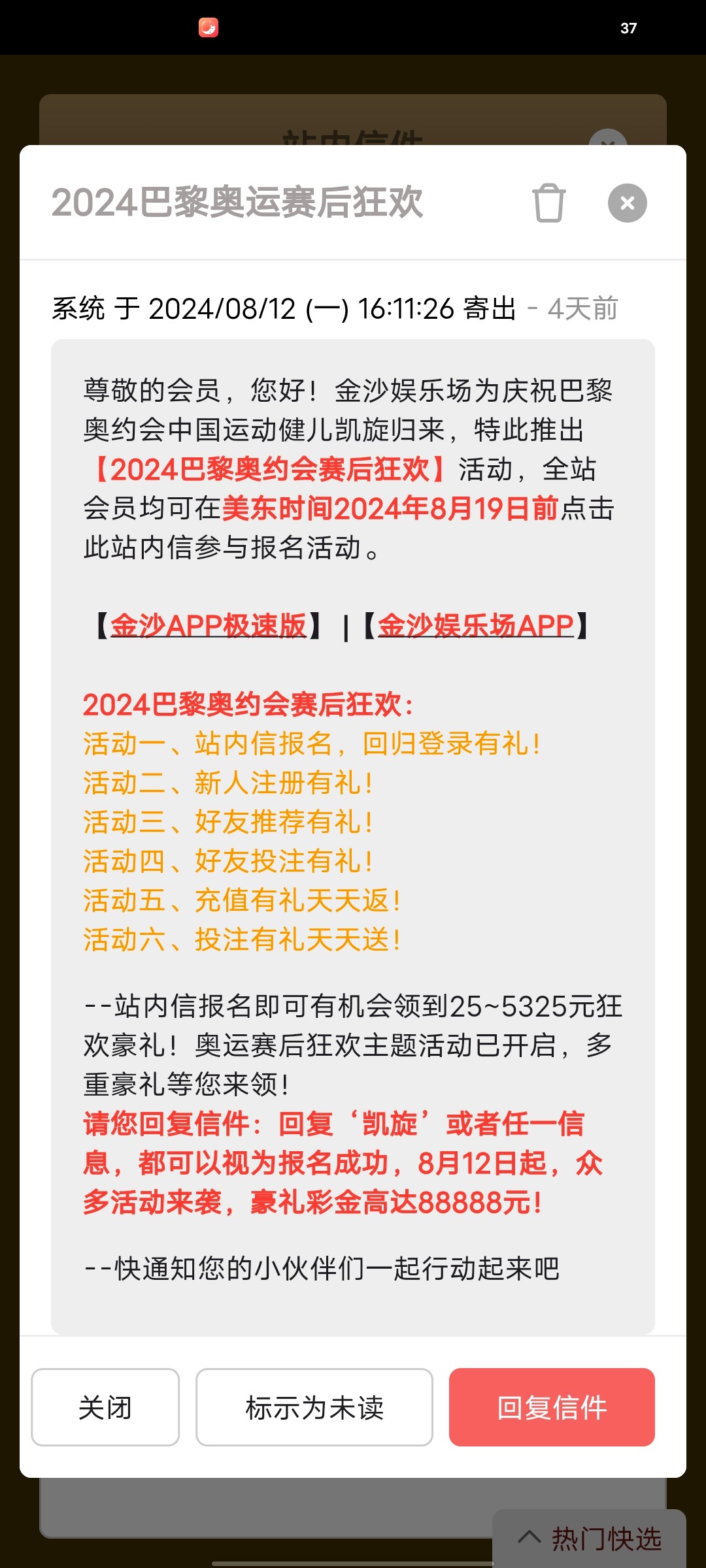This screenshot has height=1568, width=706.
Task: Open the 金沙APP极速版 link
Action: (209, 626)
